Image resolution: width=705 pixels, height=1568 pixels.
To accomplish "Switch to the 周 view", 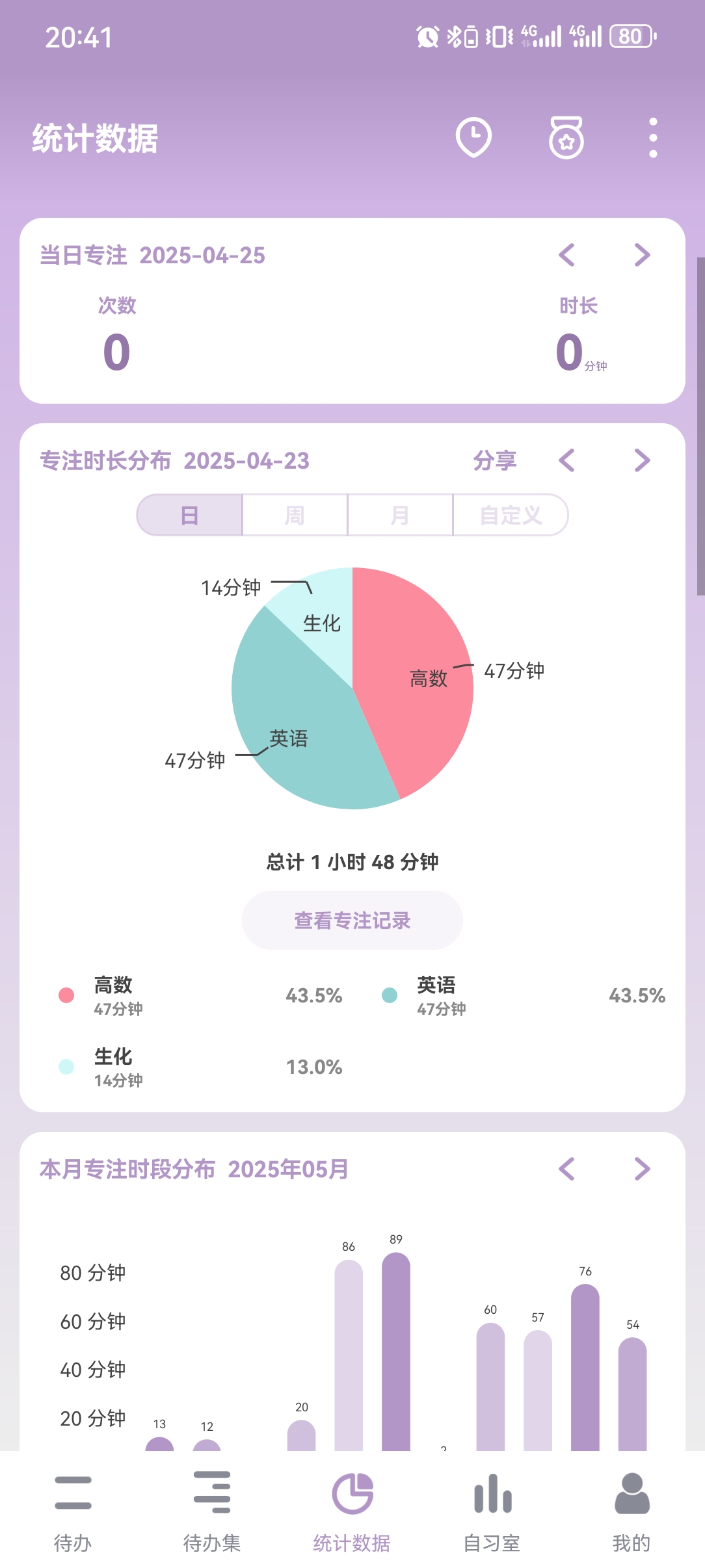I will pos(295,515).
